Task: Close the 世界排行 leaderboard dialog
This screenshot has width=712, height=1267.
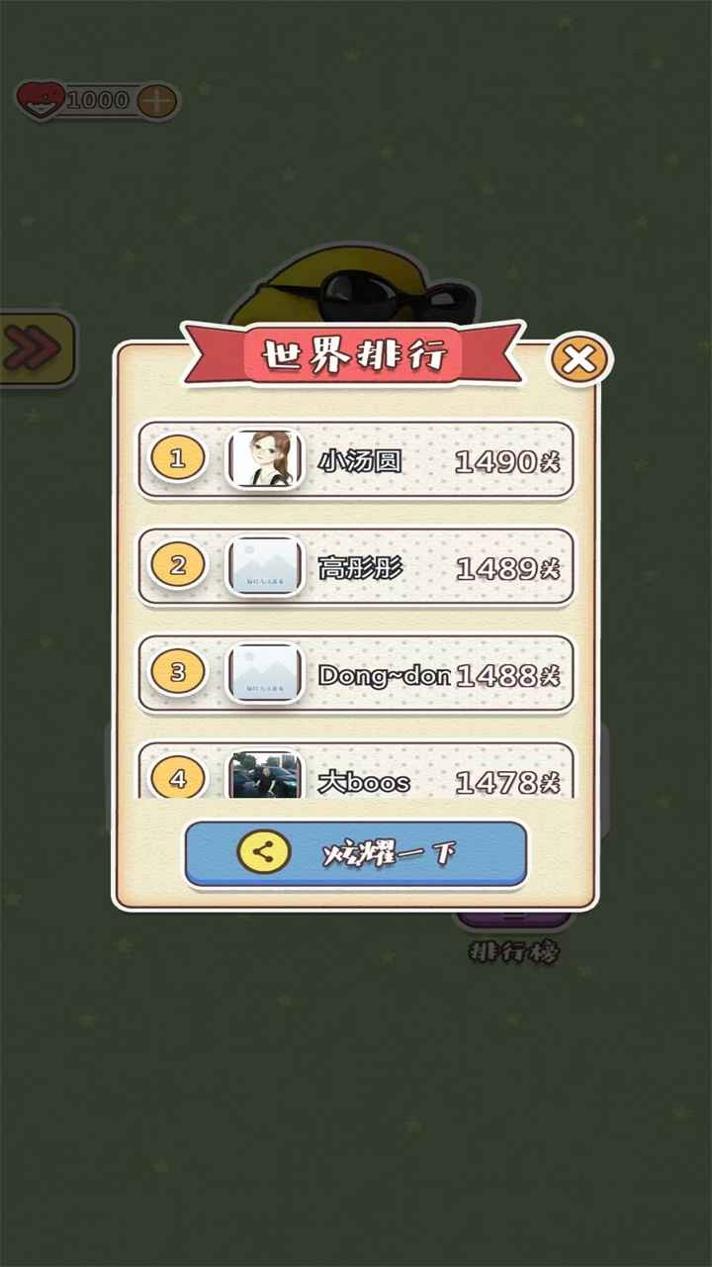Action: coord(580,358)
